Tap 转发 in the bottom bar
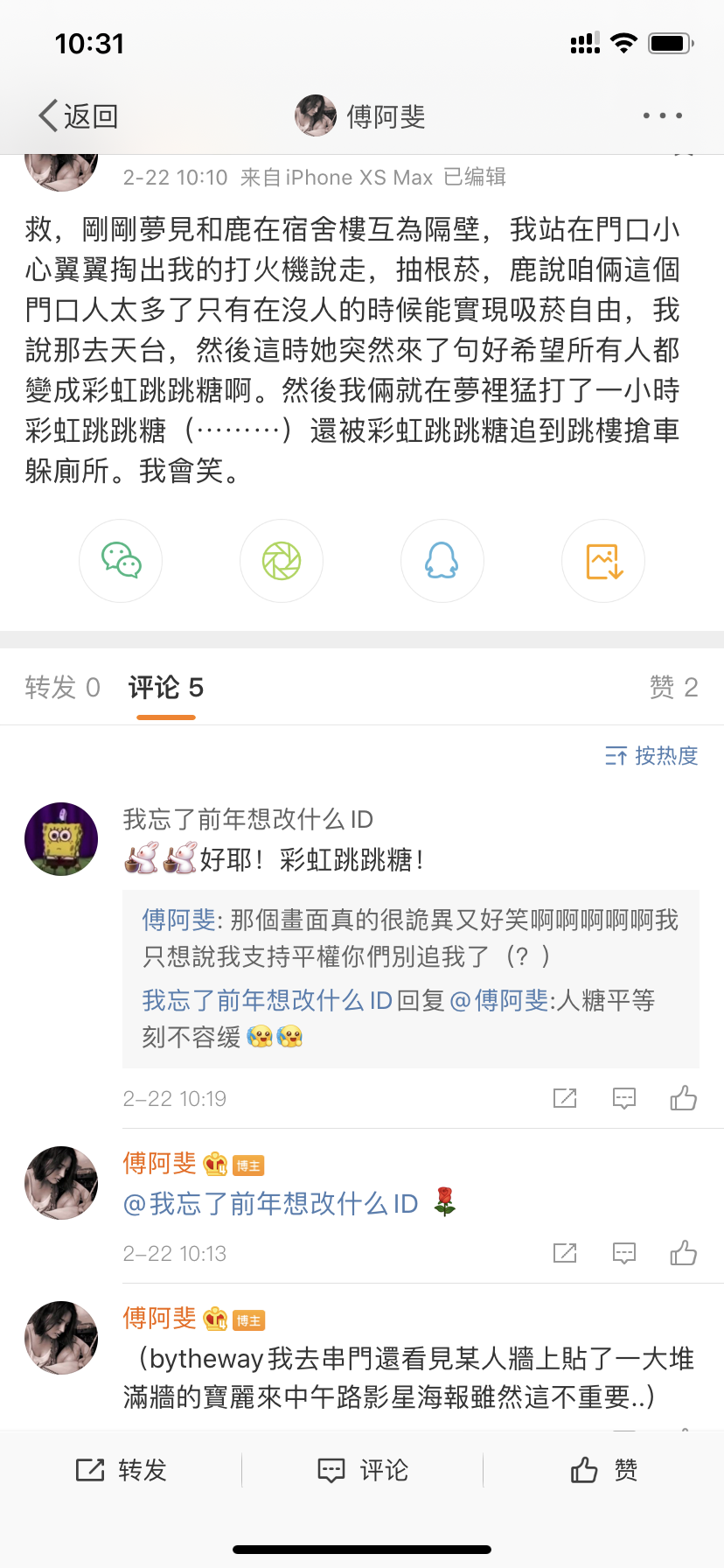724x1568 pixels. point(121,1470)
